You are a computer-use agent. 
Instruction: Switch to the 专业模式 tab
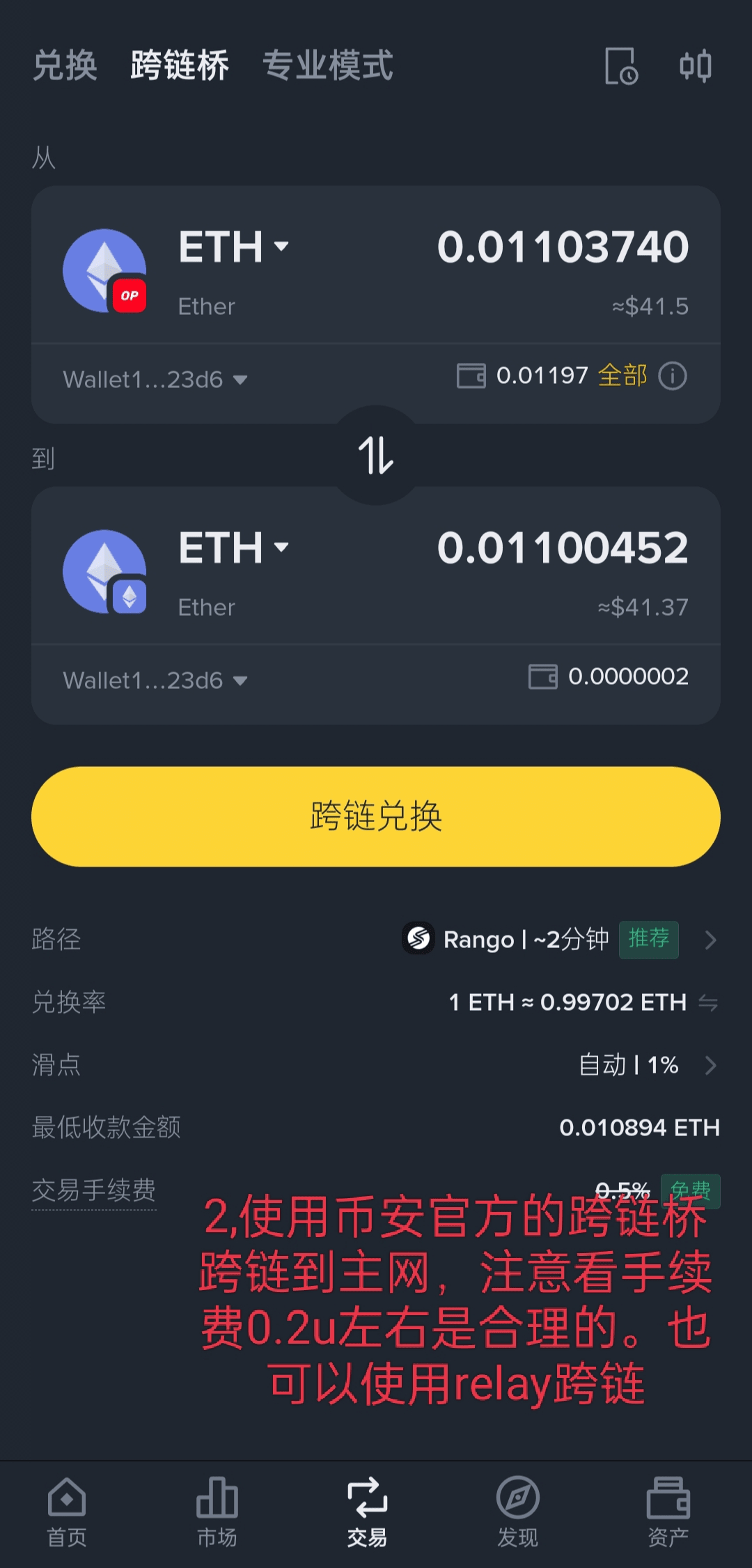[327, 65]
